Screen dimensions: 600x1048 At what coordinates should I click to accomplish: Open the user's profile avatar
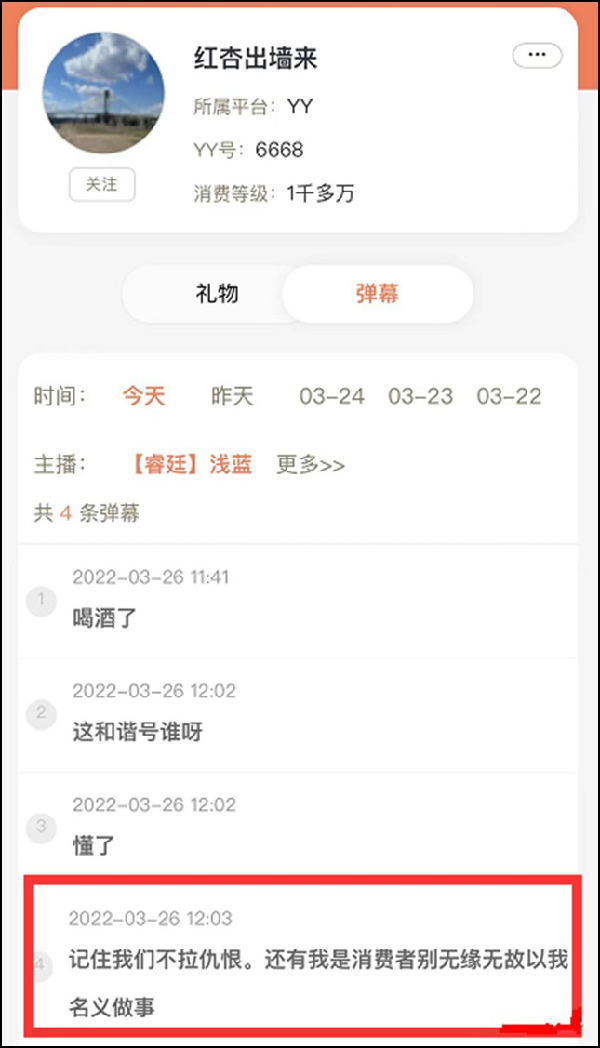click(103, 93)
